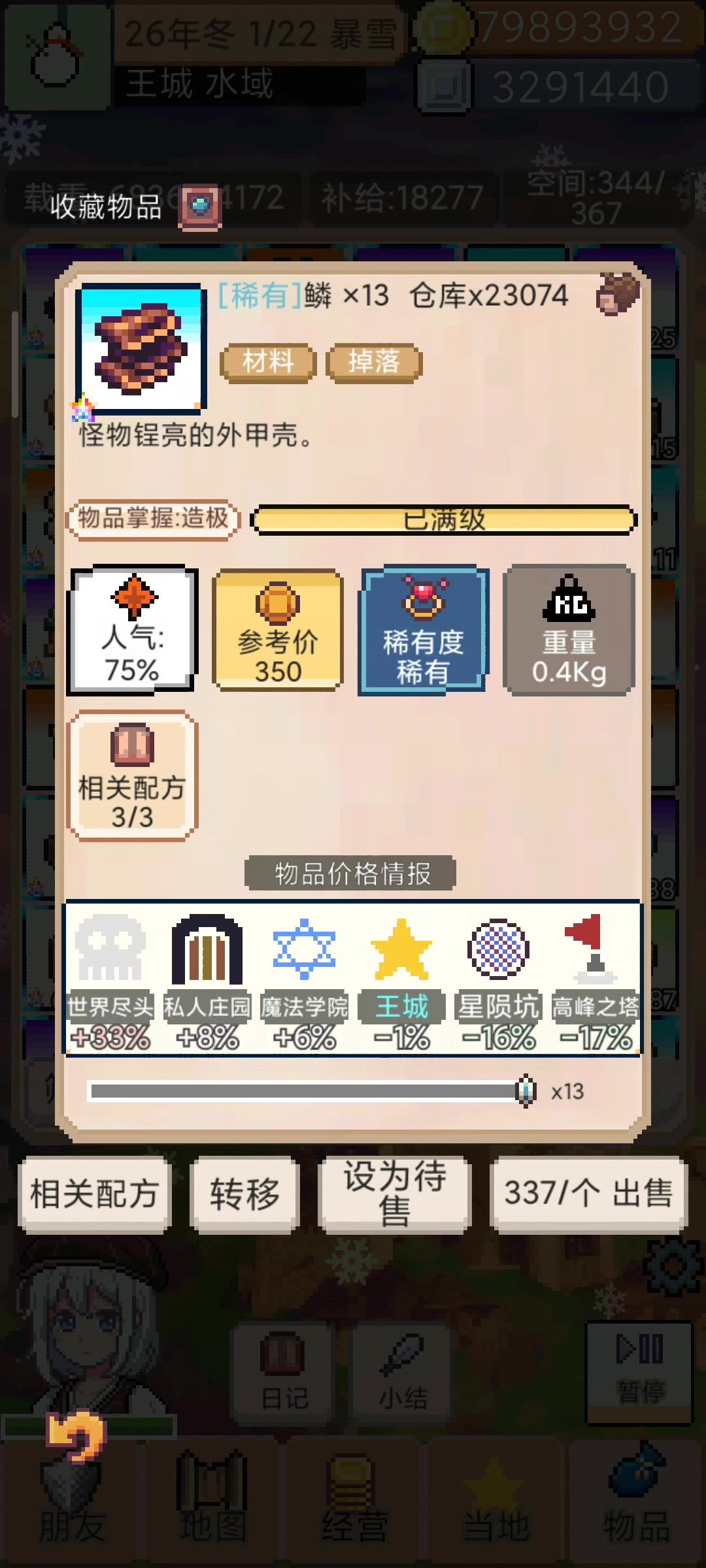Open 相关配方 button at bottom

pos(95,1194)
